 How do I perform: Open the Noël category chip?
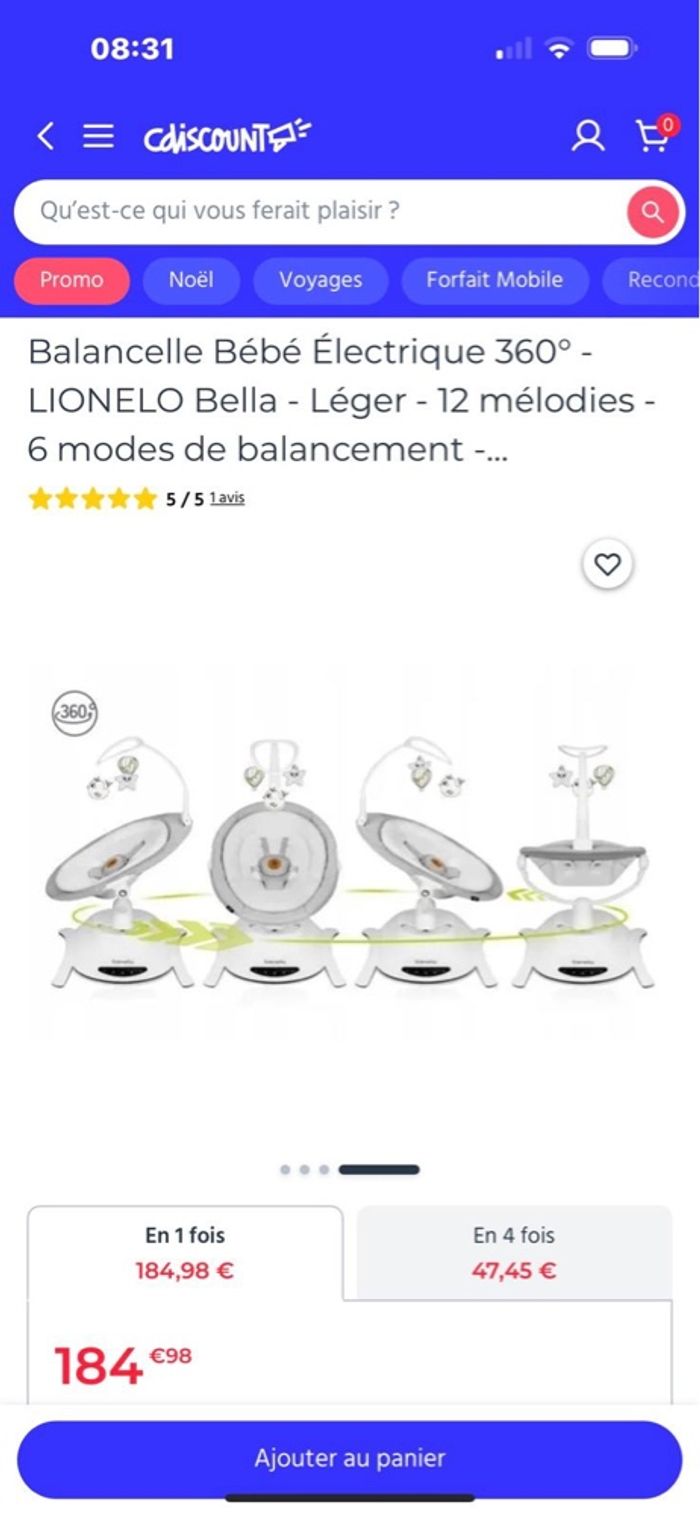click(x=191, y=281)
